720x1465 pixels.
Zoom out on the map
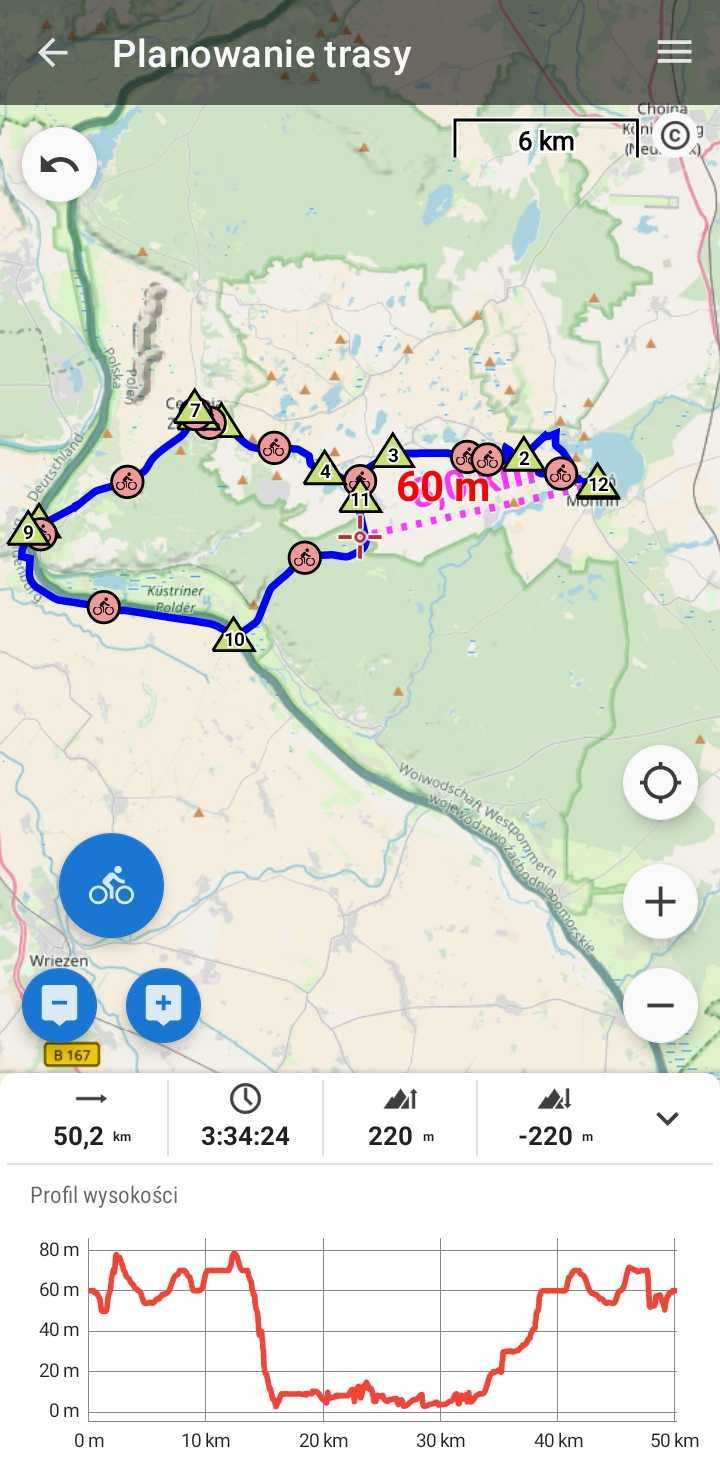click(x=660, y=1005)
